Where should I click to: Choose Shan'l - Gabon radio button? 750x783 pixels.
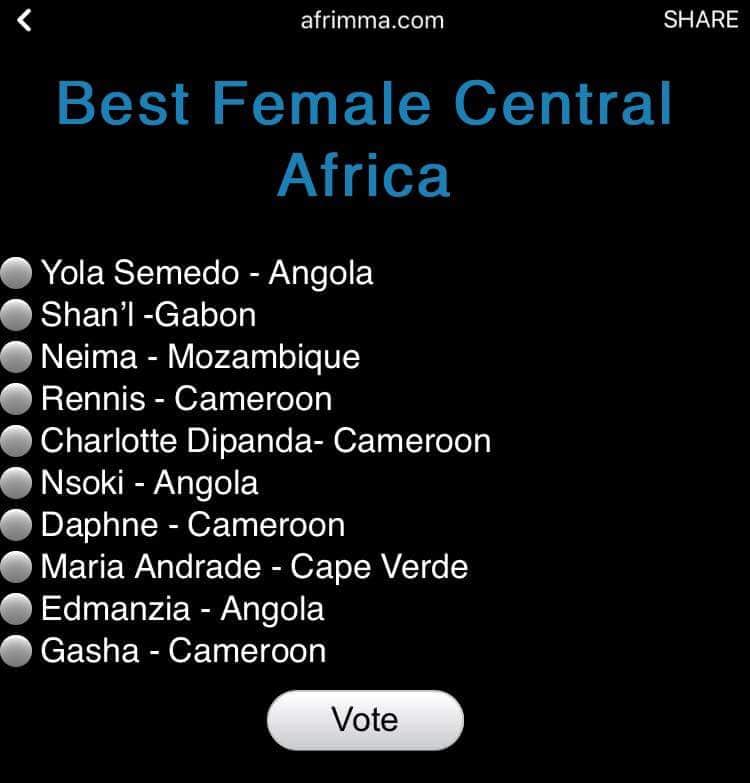click(x=17, y=315)
